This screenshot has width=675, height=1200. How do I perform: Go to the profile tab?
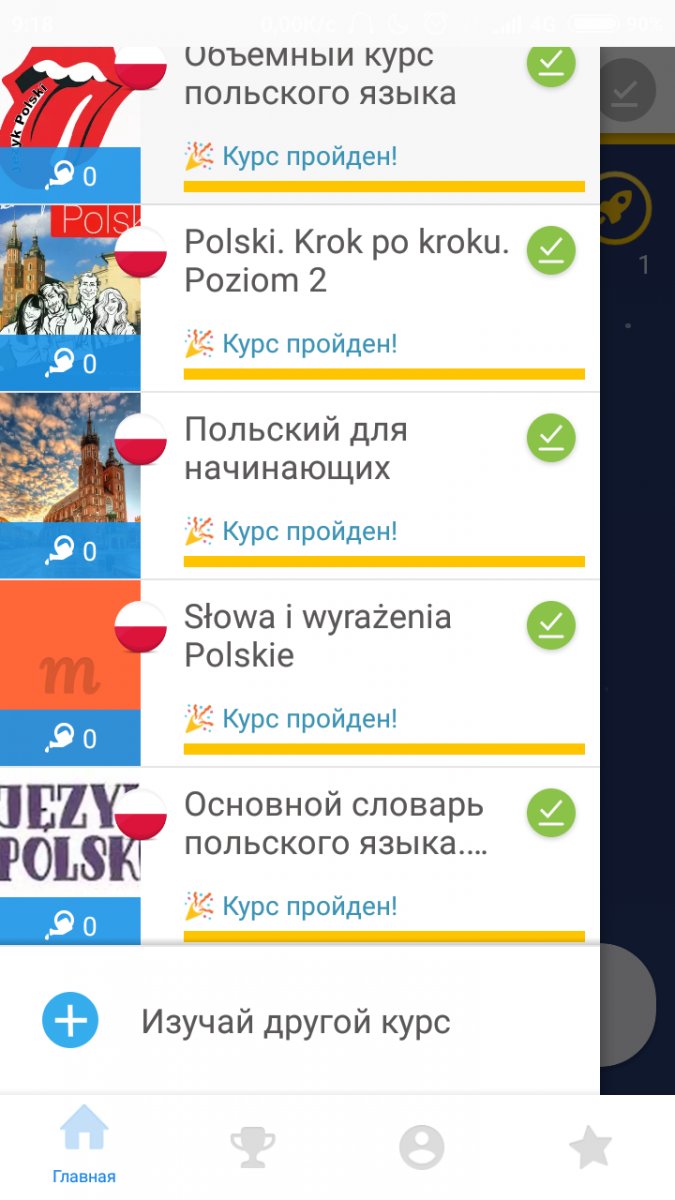pos(421,1147)
